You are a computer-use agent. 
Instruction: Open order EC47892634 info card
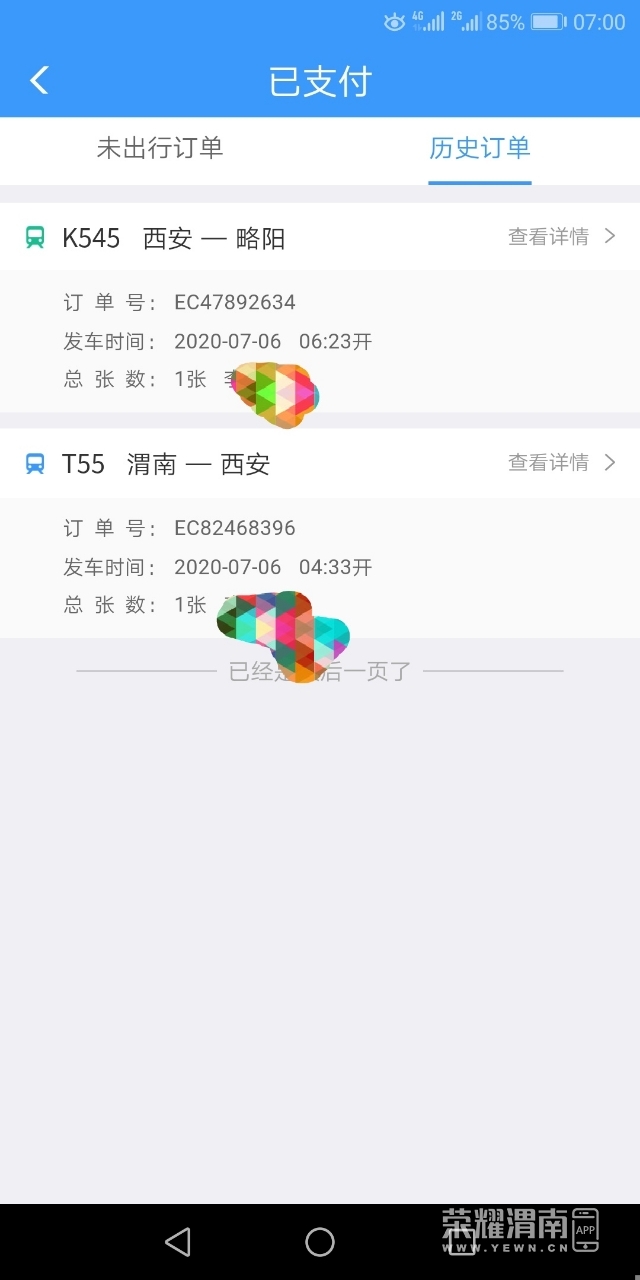coord(320,341)
